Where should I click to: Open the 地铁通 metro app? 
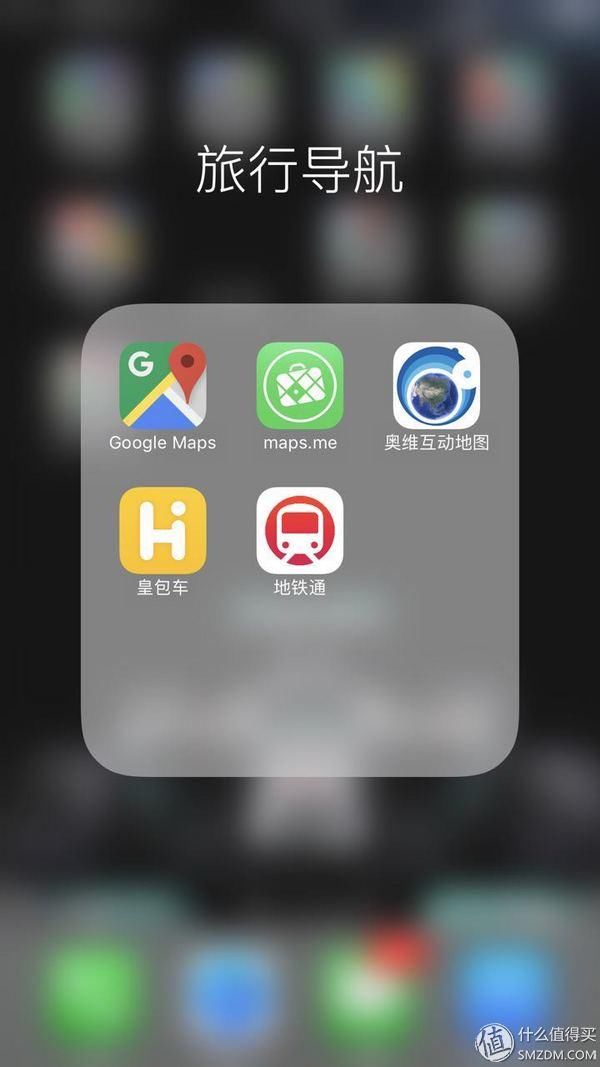pos(300,531)
